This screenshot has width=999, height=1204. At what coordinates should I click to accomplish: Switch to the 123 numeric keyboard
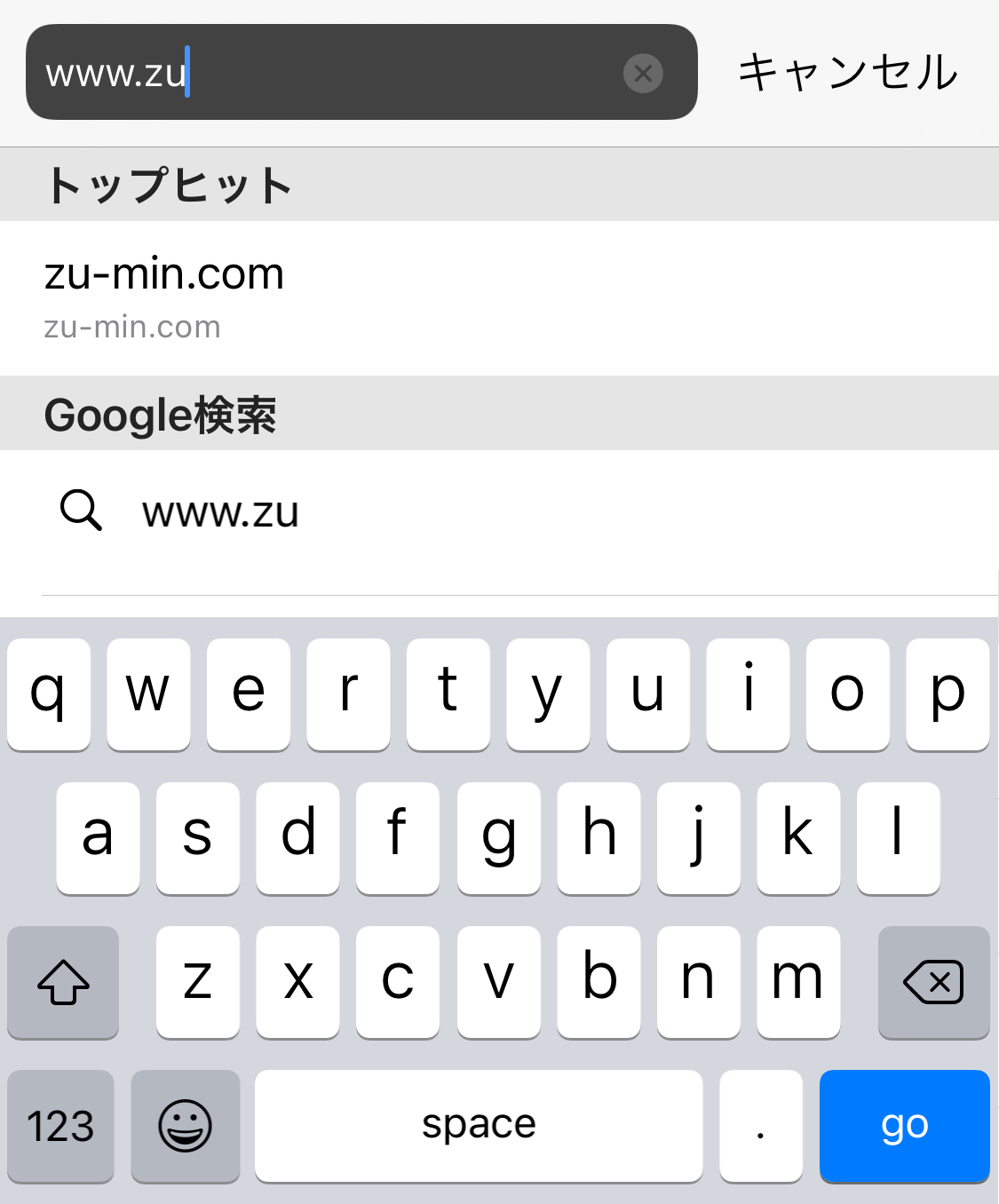point(60,1126)
